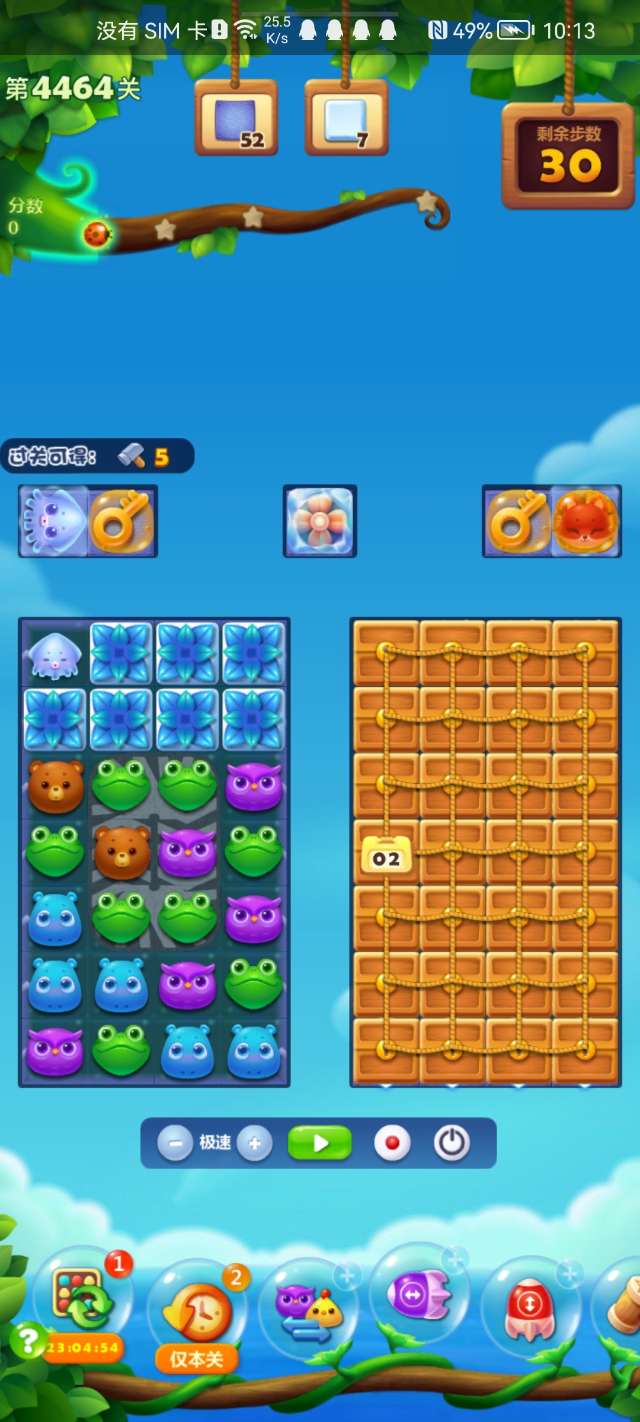Tap the purple owl in the bottom-left corner
This screenshot has height=1422, width=640.
coord(55,1050)
